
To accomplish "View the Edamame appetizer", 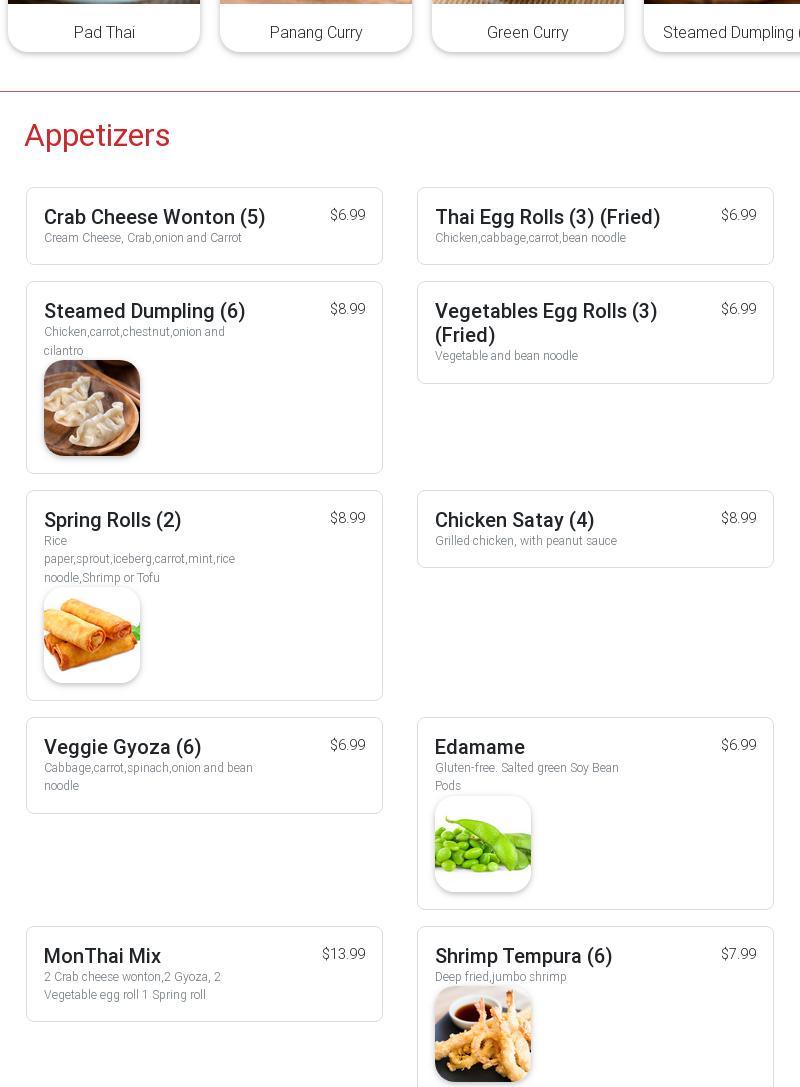I will (x=595, y=813).
